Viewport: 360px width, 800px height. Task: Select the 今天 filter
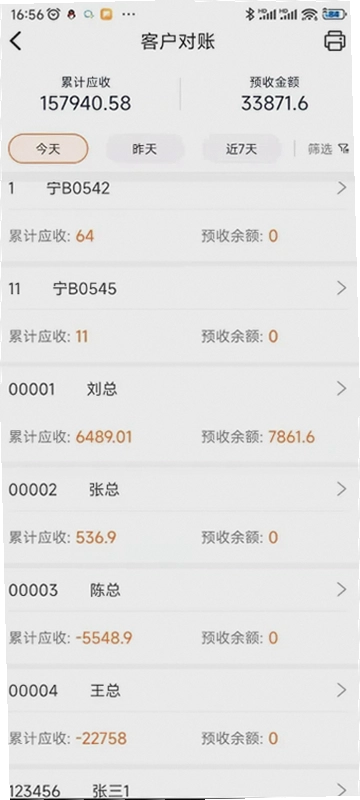tap(48, 148)
